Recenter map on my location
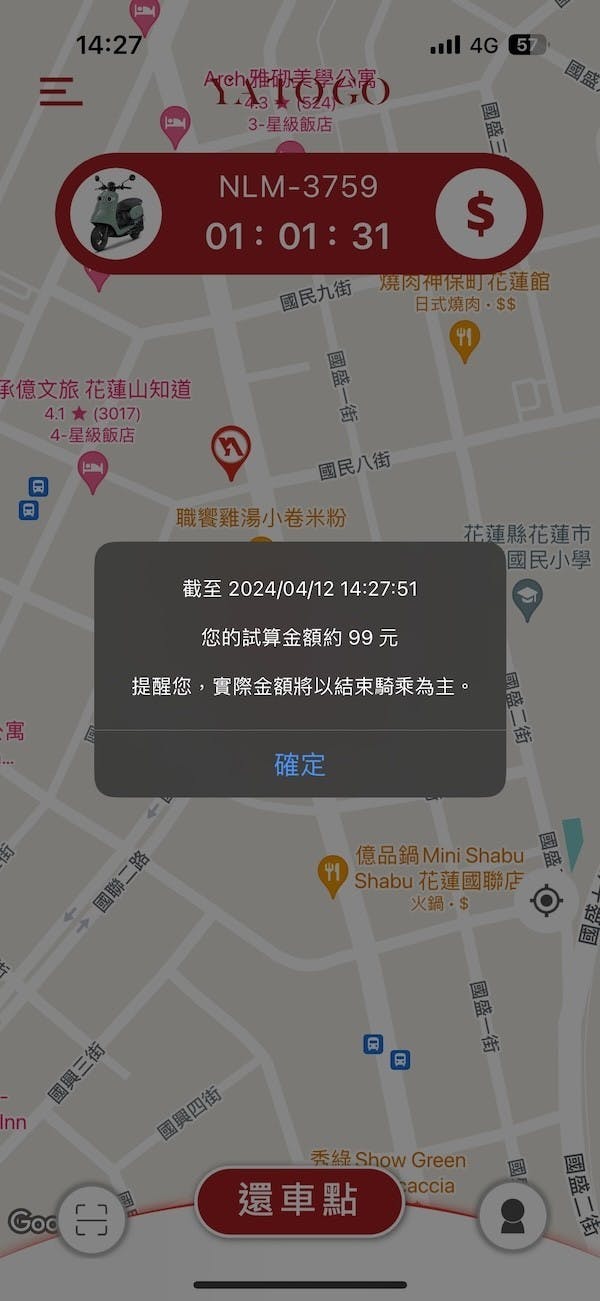 pyautogui.click(x=547, y=900)
